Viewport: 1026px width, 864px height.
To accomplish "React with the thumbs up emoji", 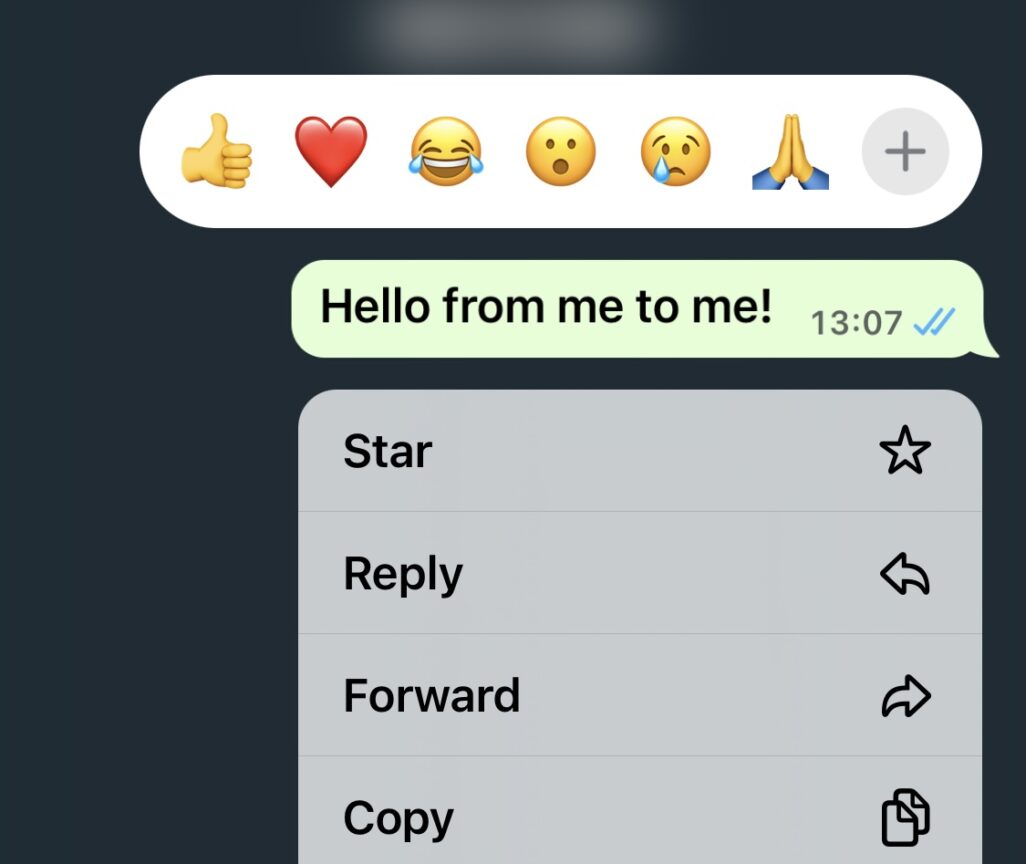I will 216,153.
